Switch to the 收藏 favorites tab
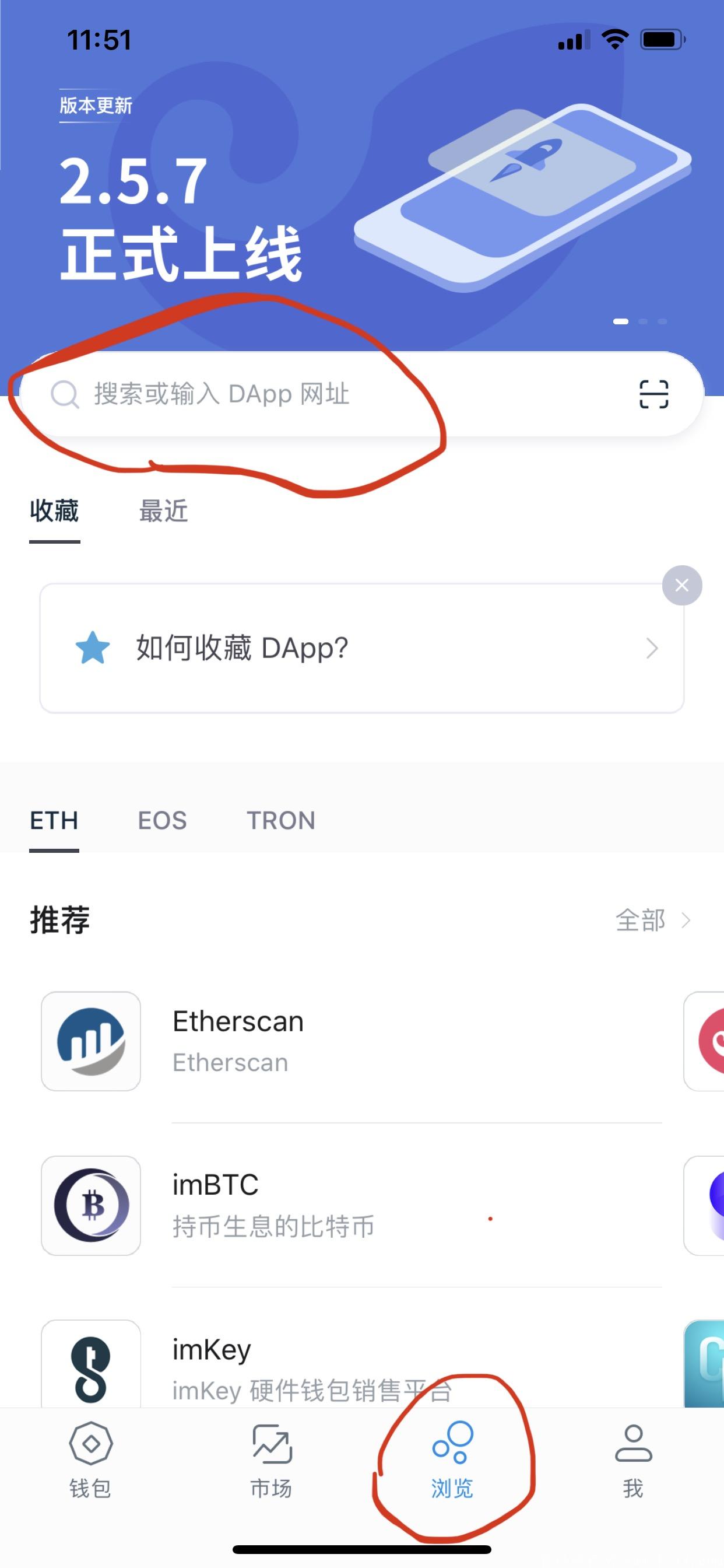Viewport: 724px width, 1568px height. [54, 512]
